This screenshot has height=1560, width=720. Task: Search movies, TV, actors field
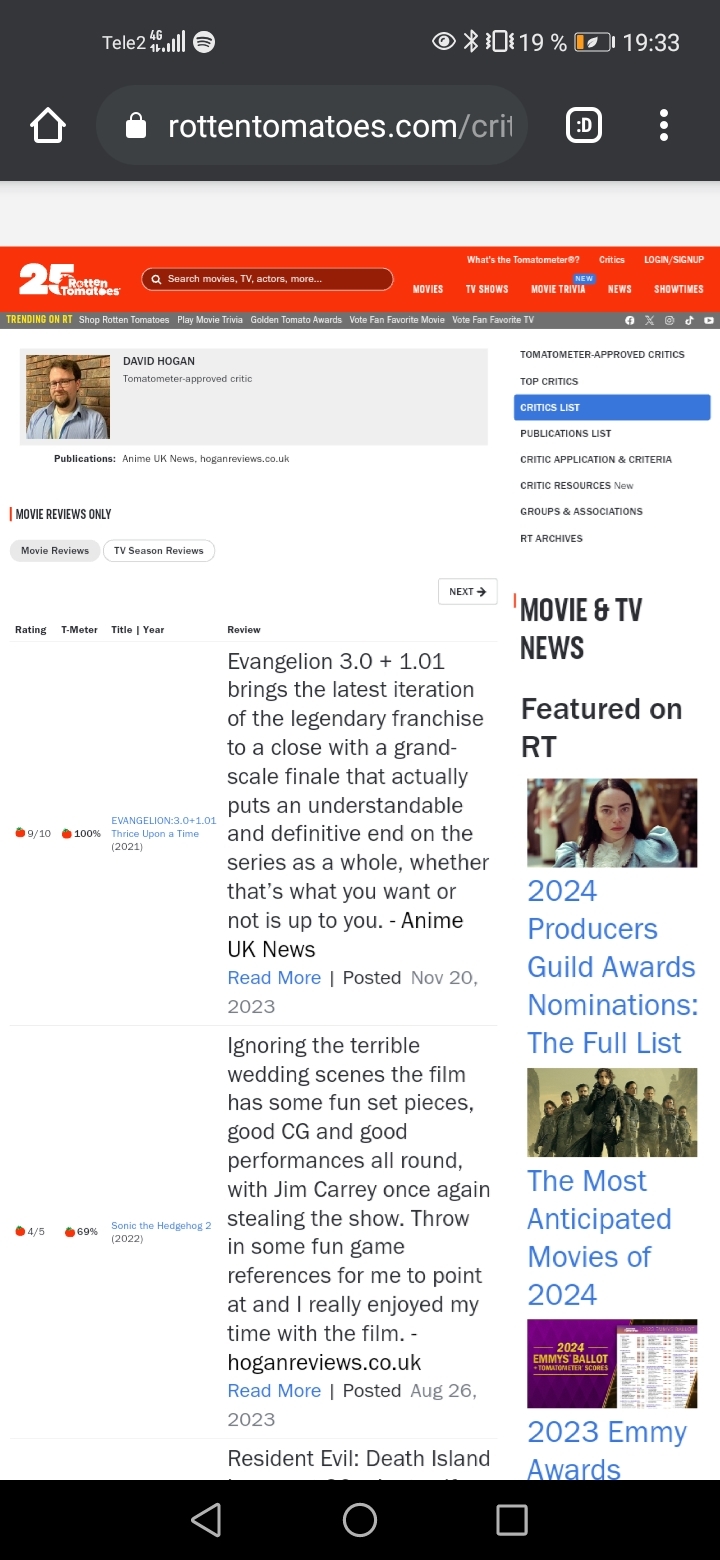pyautogui.click(x=267, y=279)
